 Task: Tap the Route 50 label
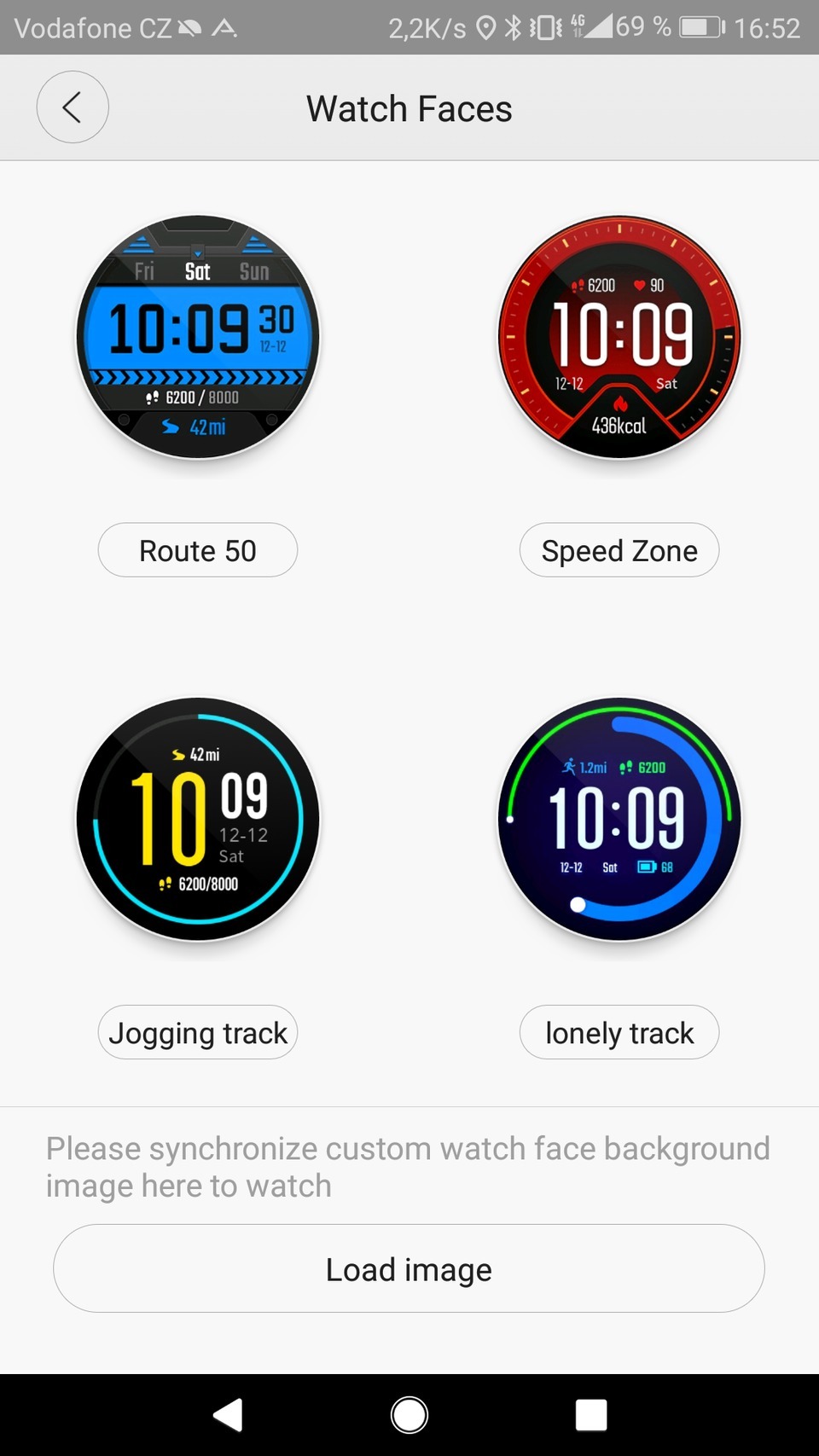197,550
